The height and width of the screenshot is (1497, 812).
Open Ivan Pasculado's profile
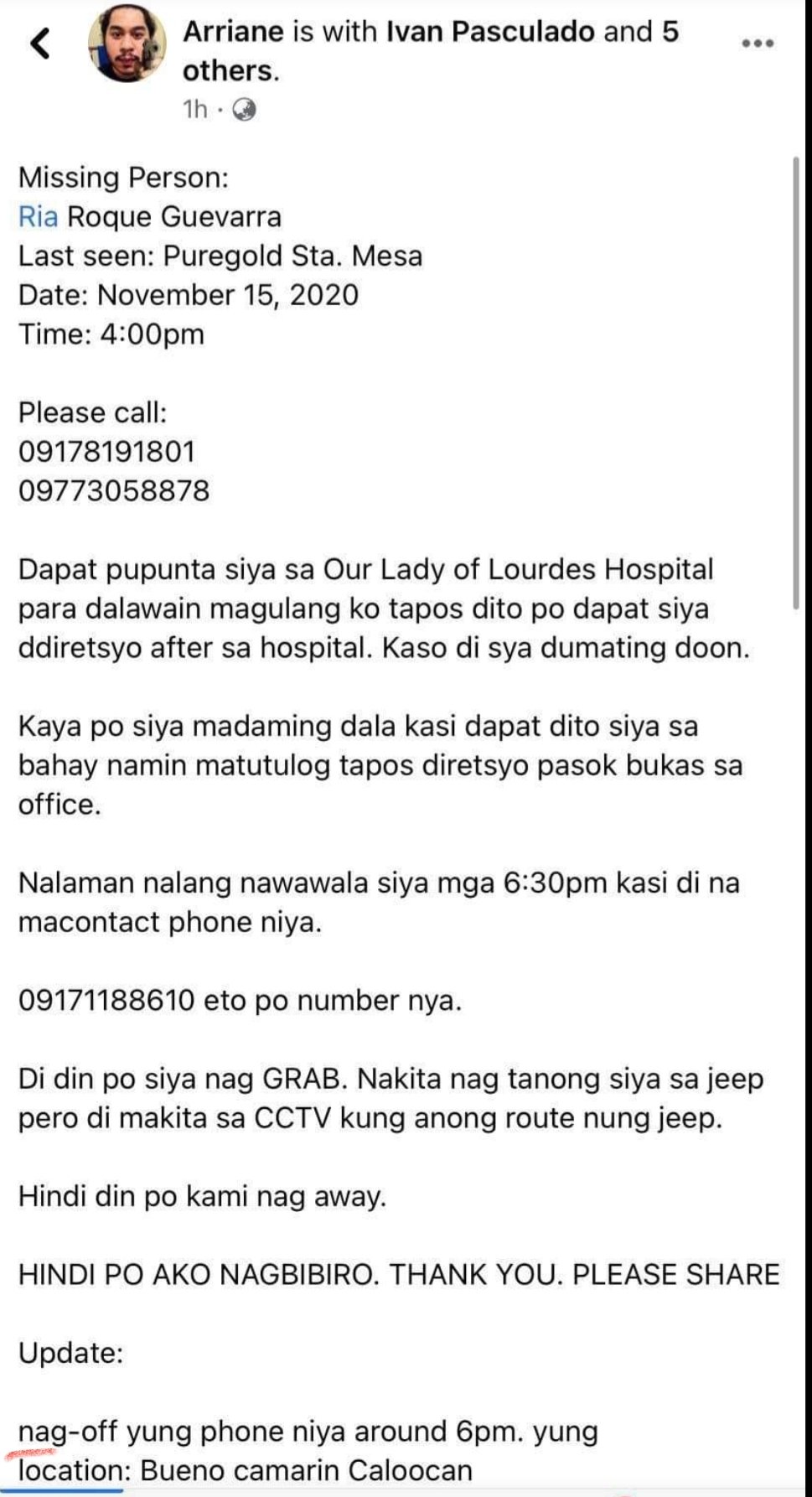coord(490,32)
